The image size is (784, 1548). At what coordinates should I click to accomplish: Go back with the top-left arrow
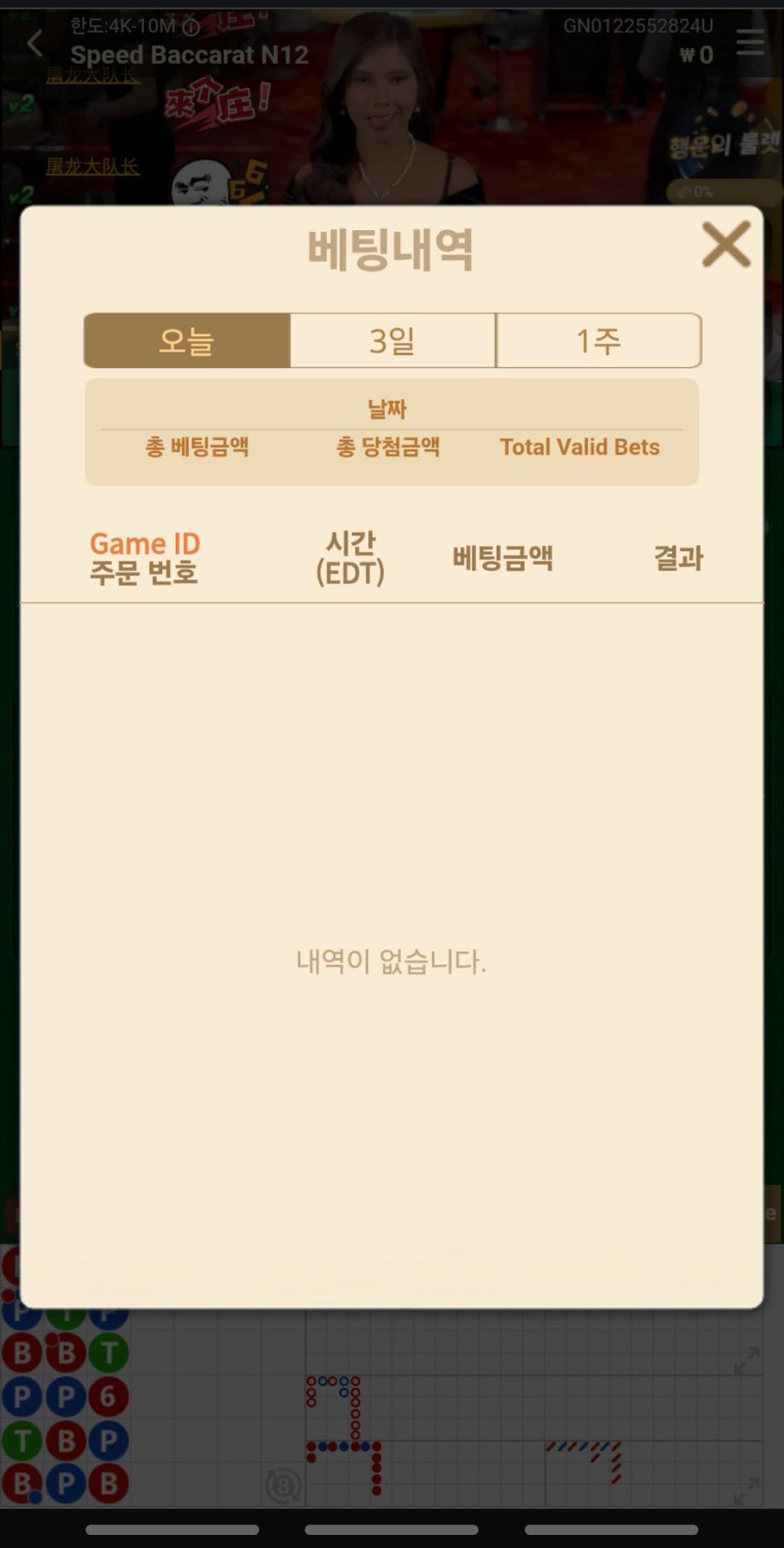tap(36, 42)
